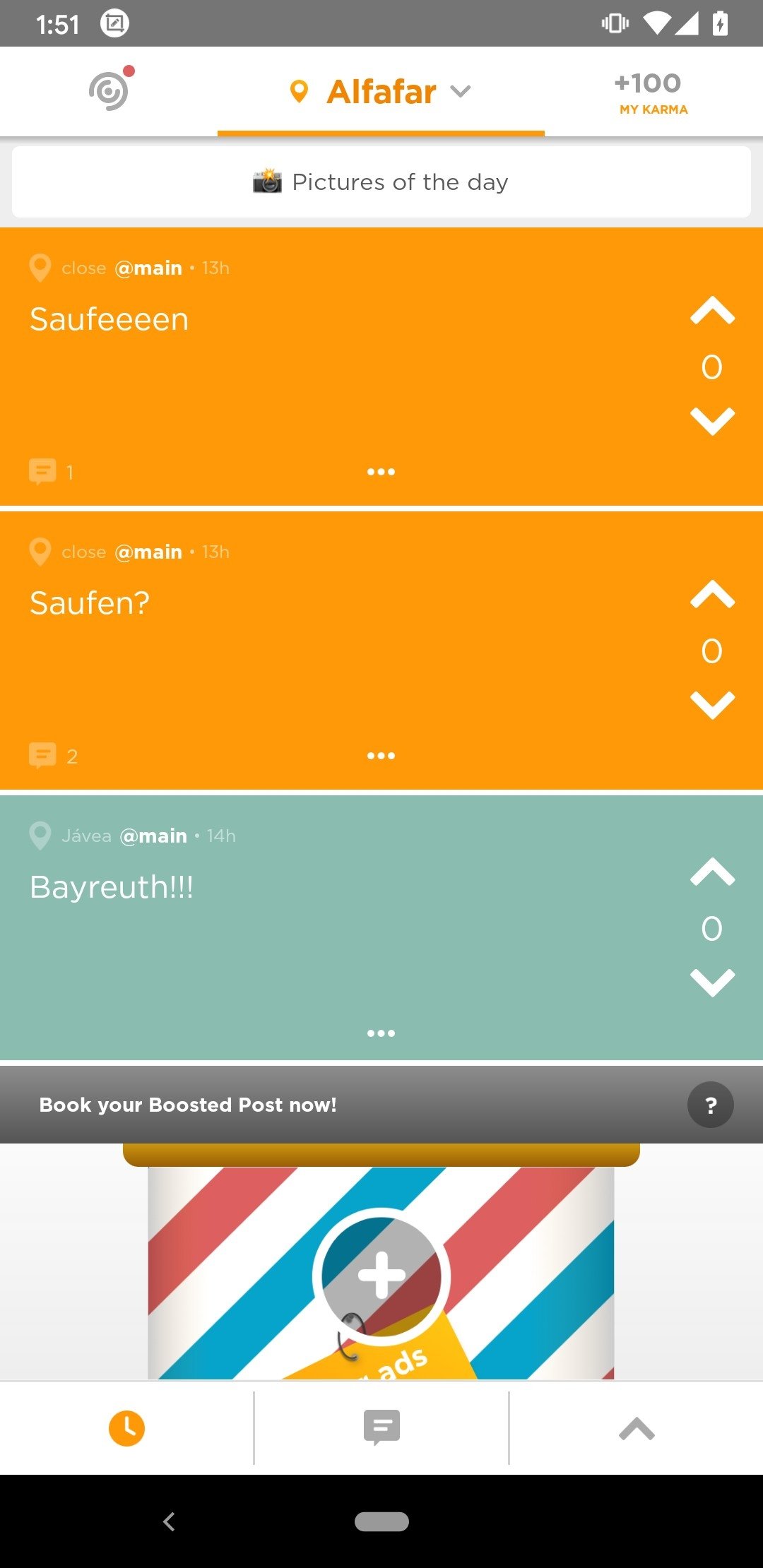Open more options for the Saufen? post
The image size is (763, 1568).
click(381, 756)
